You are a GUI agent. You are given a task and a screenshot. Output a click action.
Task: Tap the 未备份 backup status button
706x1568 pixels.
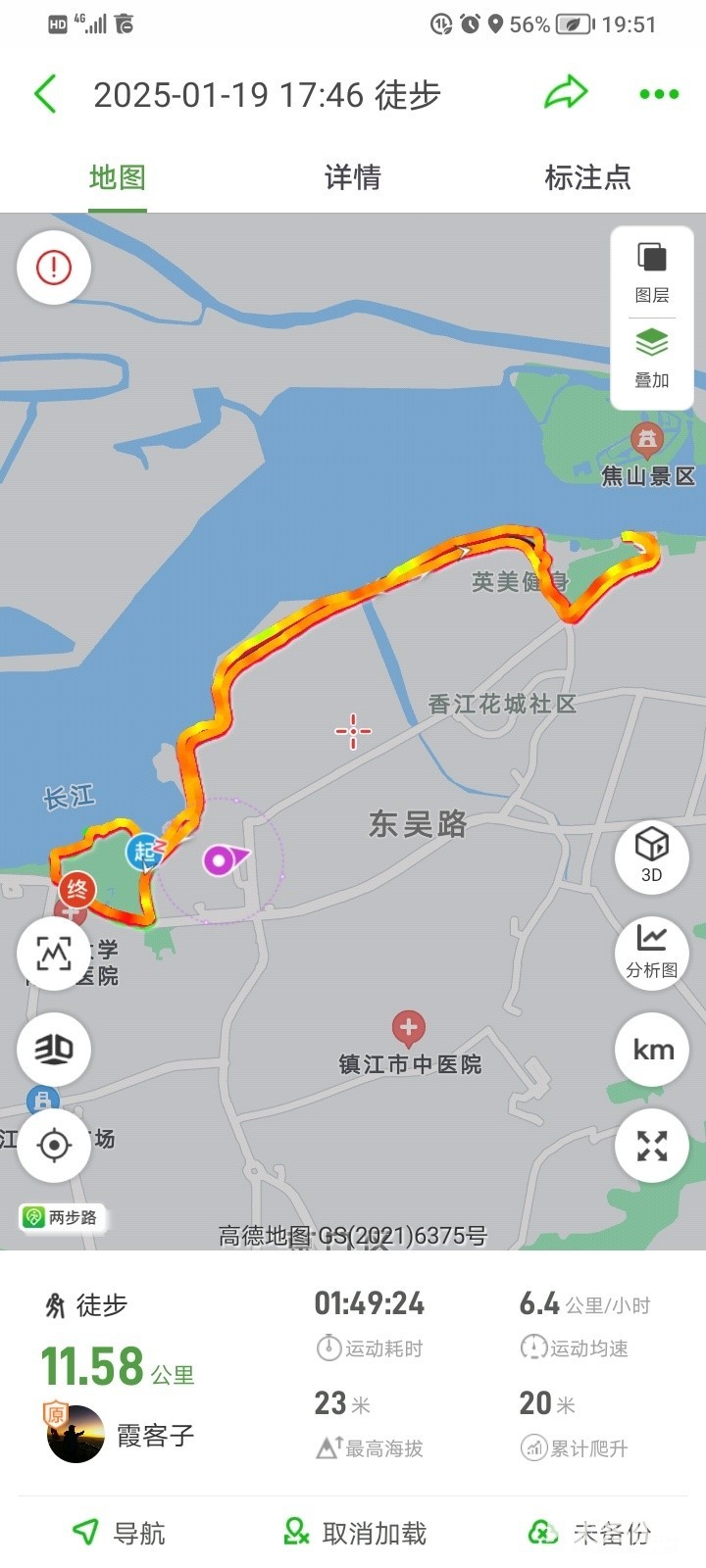588,1533
